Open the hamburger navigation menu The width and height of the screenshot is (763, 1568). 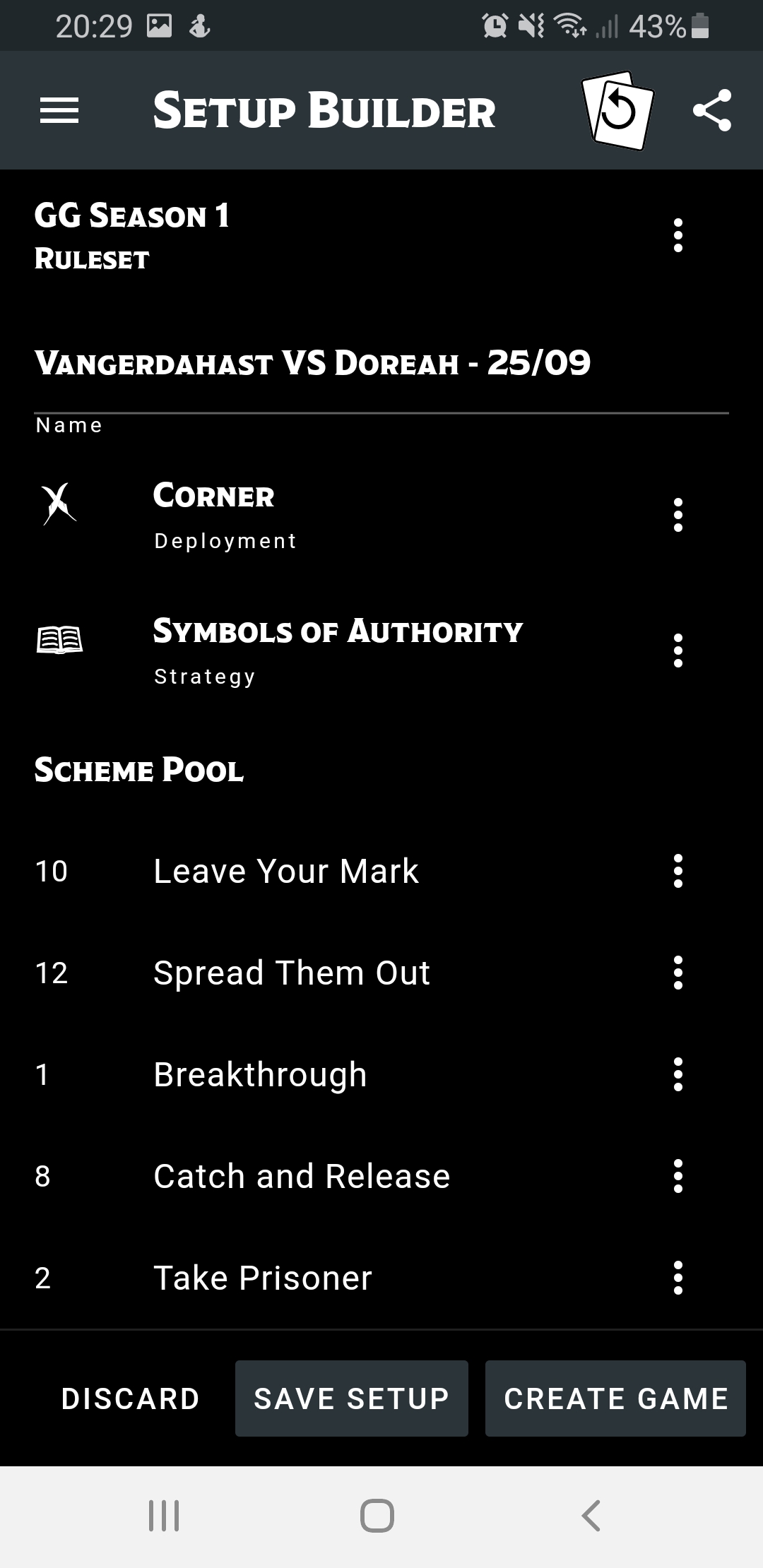point(59,111)
